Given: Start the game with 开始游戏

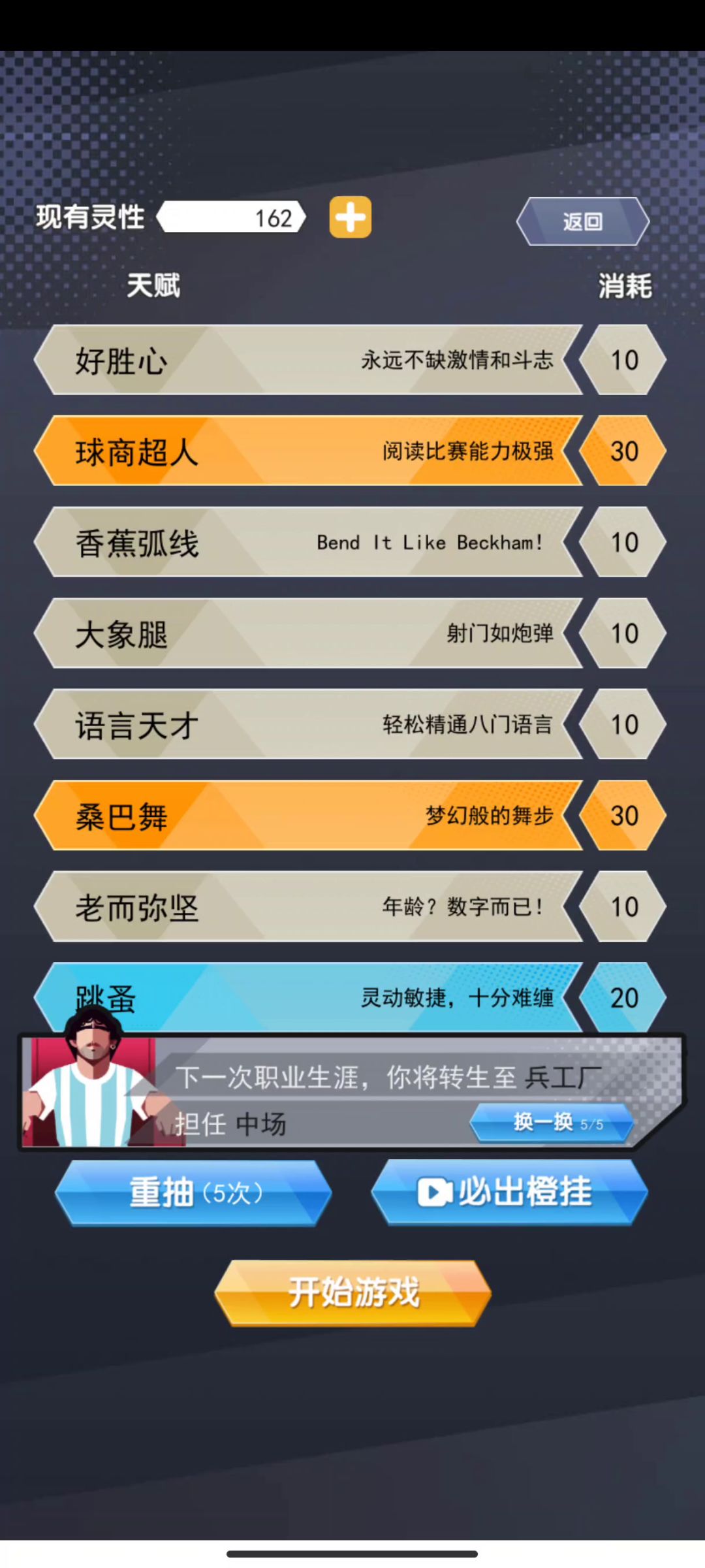Looking at the screenshot, I should (x=353, y=1293).
